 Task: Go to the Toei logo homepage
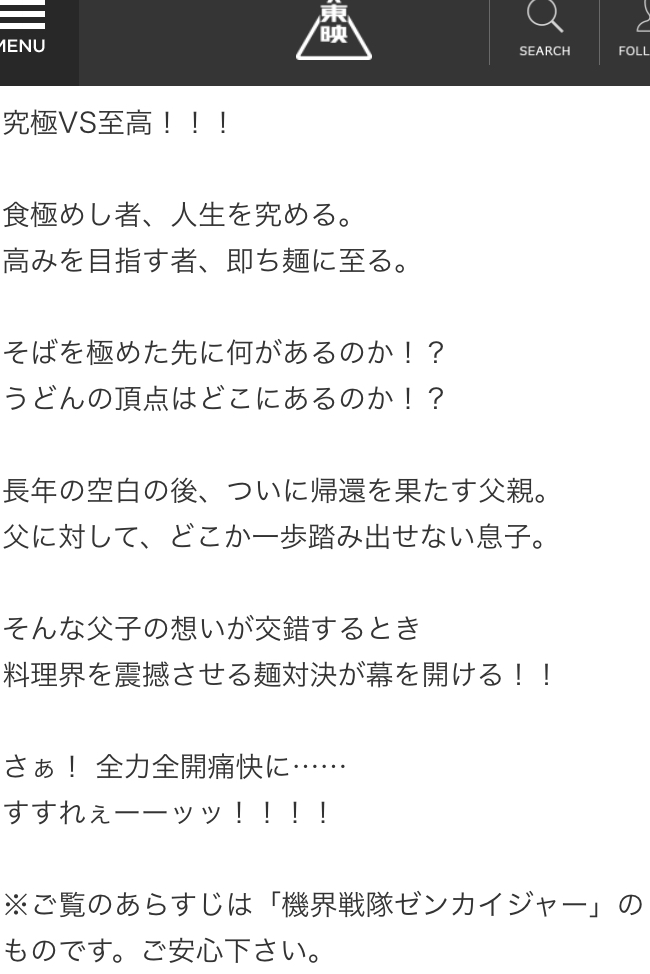334,30
